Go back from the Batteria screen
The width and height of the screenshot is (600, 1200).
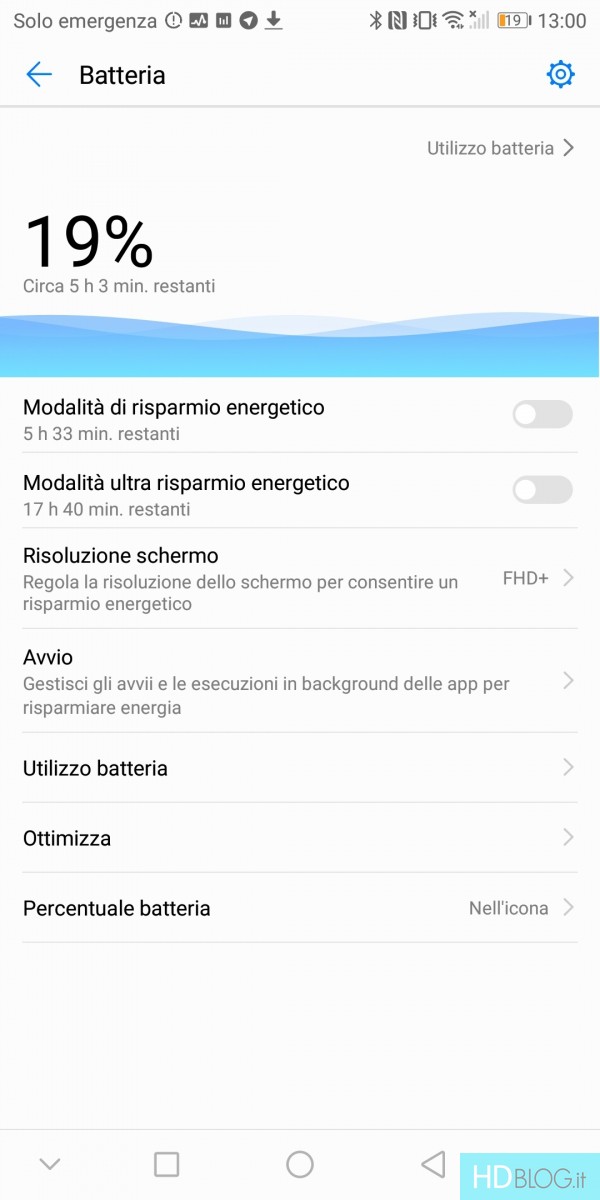tap(39, 75)
